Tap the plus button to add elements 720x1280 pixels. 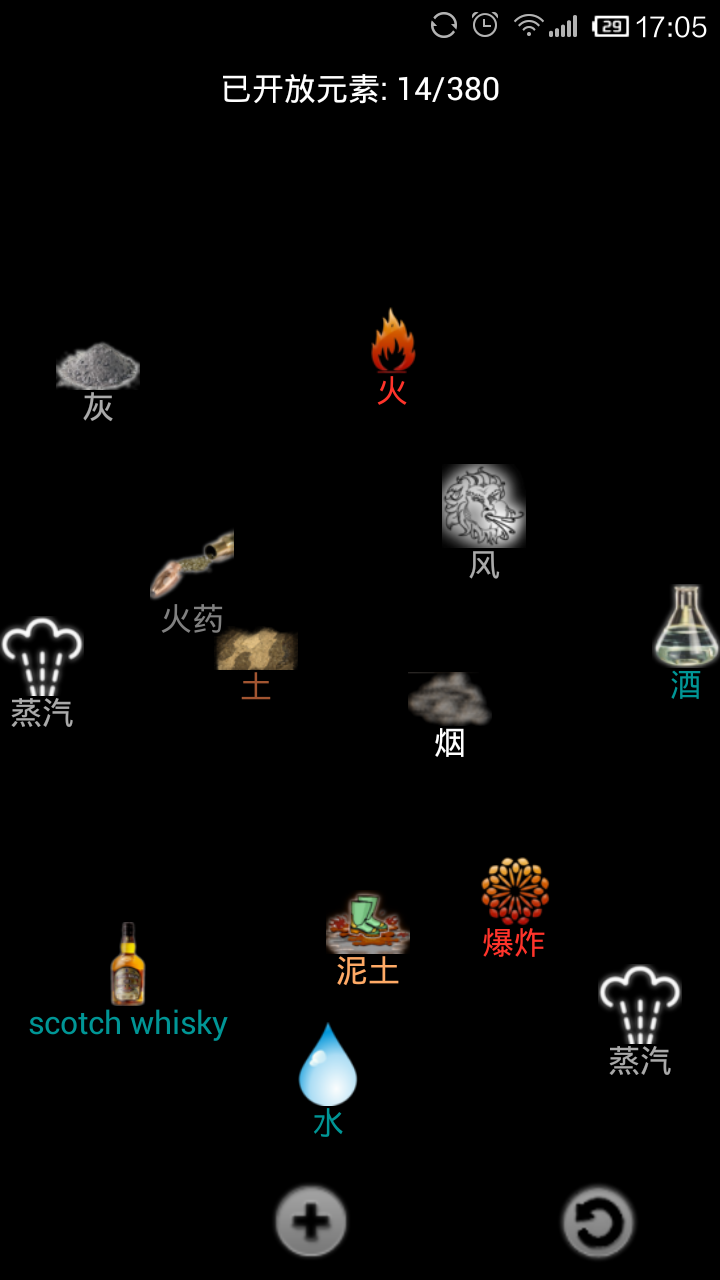pos(311,1221)
